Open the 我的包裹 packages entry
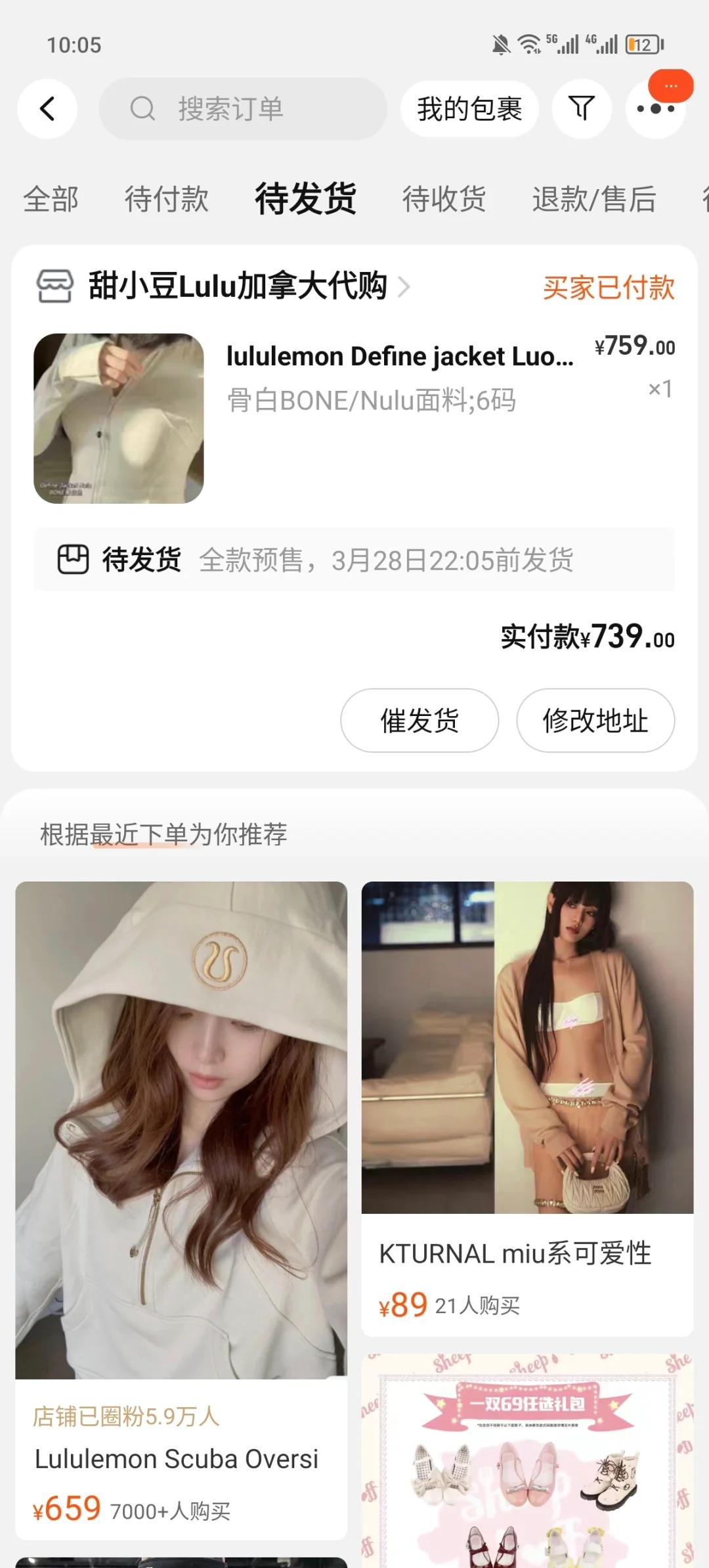This screenshot has height=1568, width=709. (x=469, y=108)
